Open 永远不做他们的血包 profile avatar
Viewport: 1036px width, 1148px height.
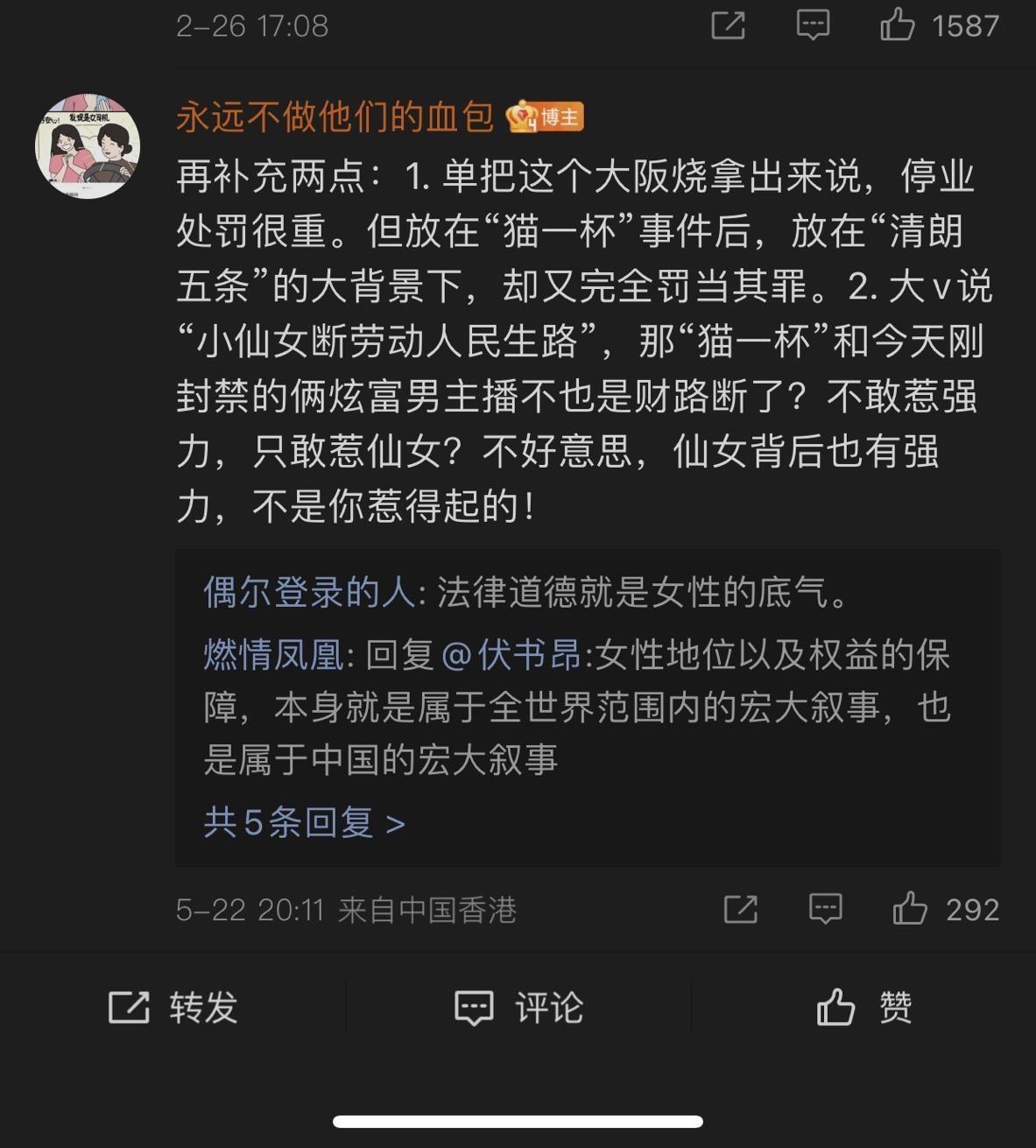coord(88,146)
